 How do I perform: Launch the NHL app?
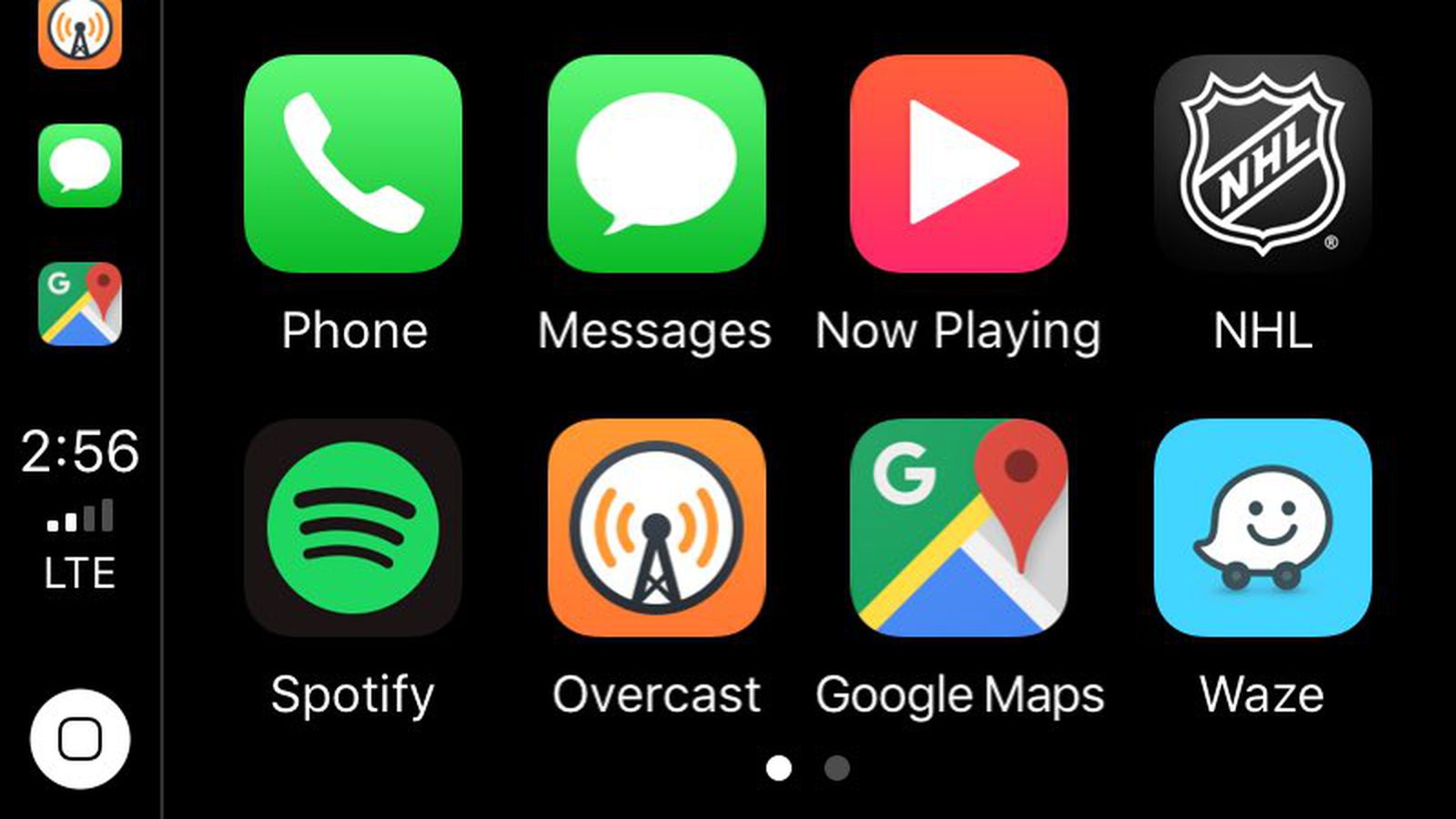pos(1262,164)
